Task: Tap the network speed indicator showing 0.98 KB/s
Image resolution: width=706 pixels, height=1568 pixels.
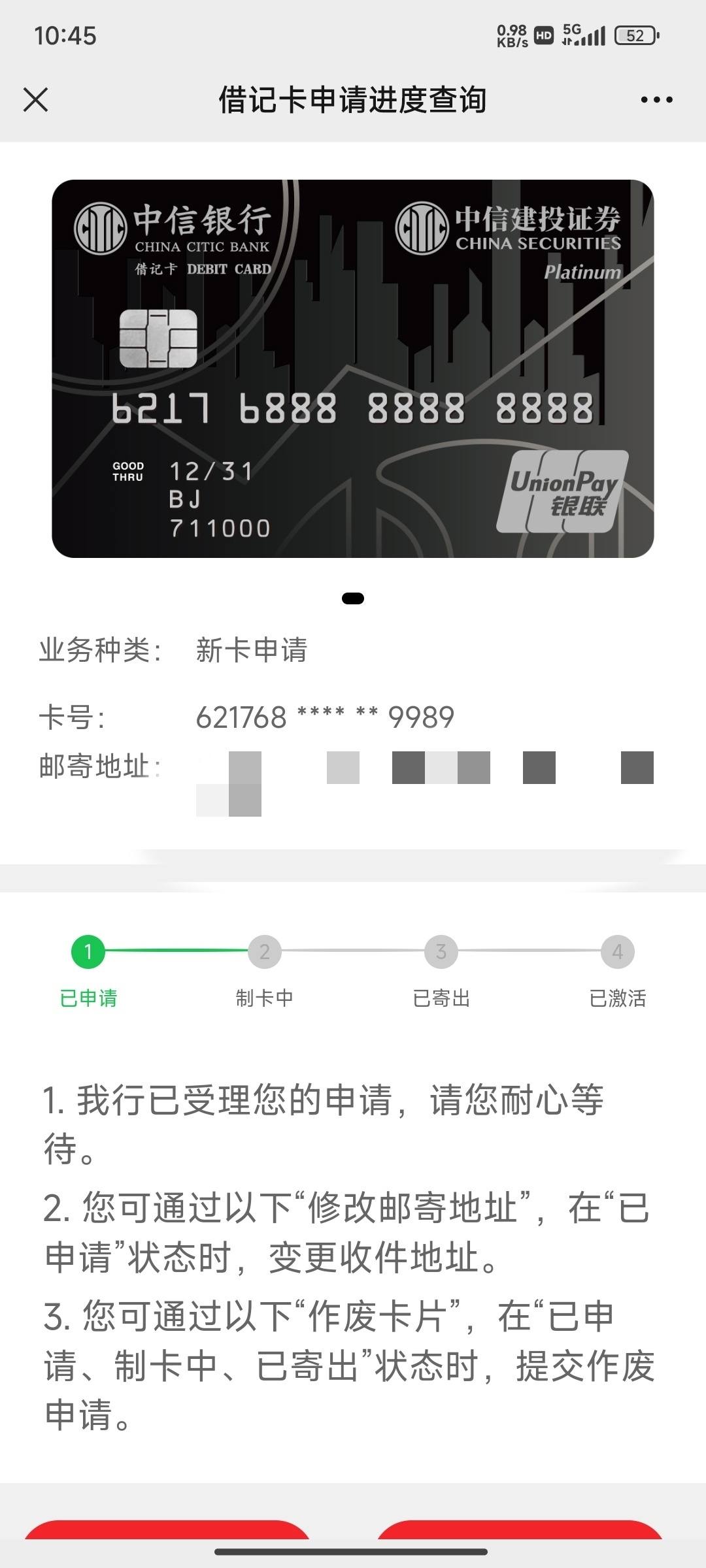Action: click(511, 35)
